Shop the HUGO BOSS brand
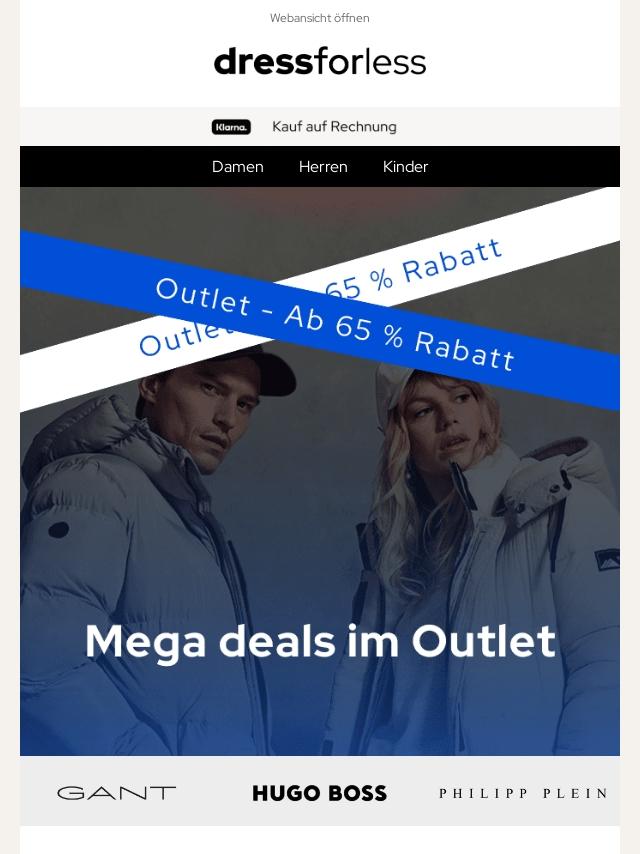Screen dimensions: 640x854 click(x=319, y=793)
